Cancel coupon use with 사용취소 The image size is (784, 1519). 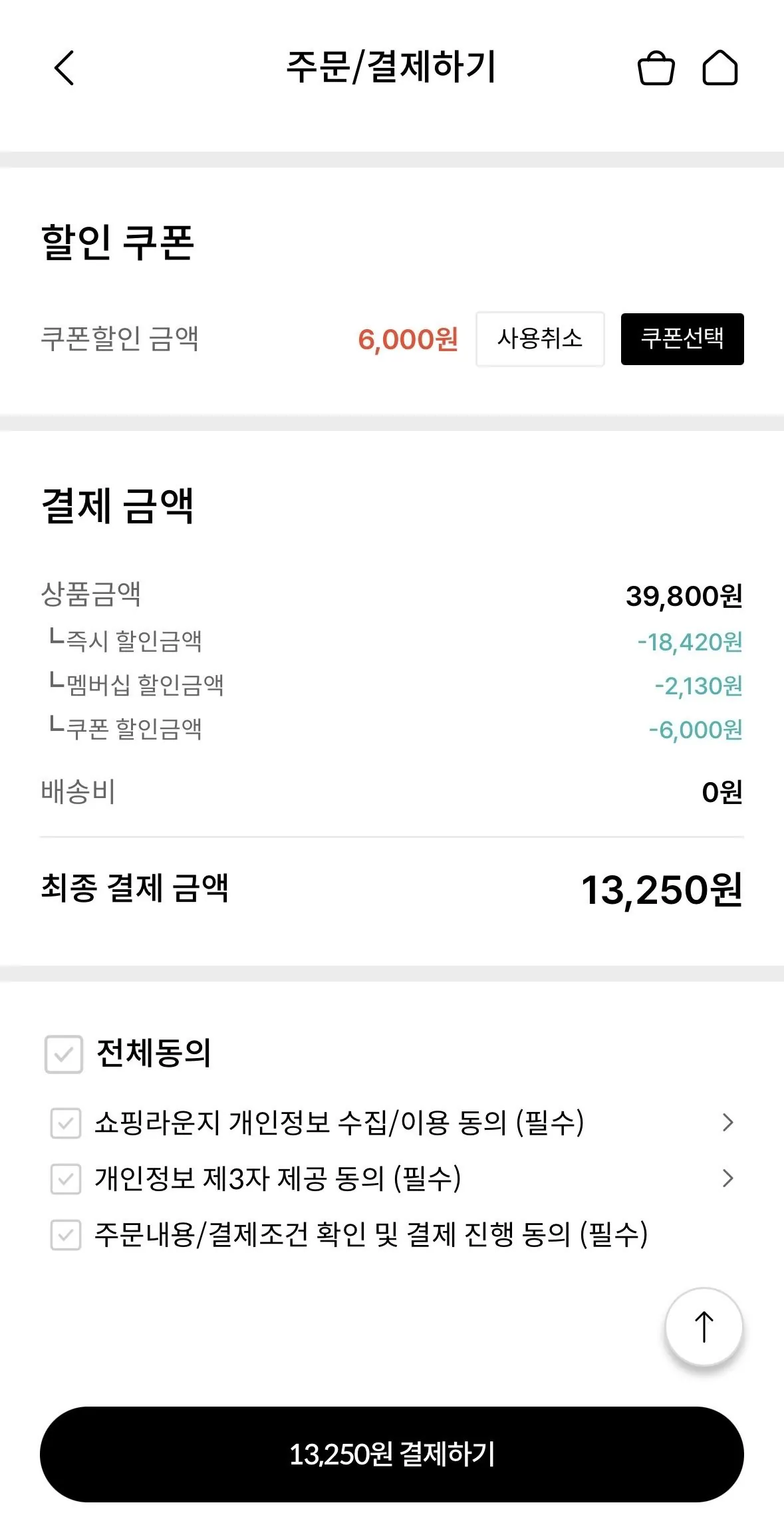tap(539, 340)
